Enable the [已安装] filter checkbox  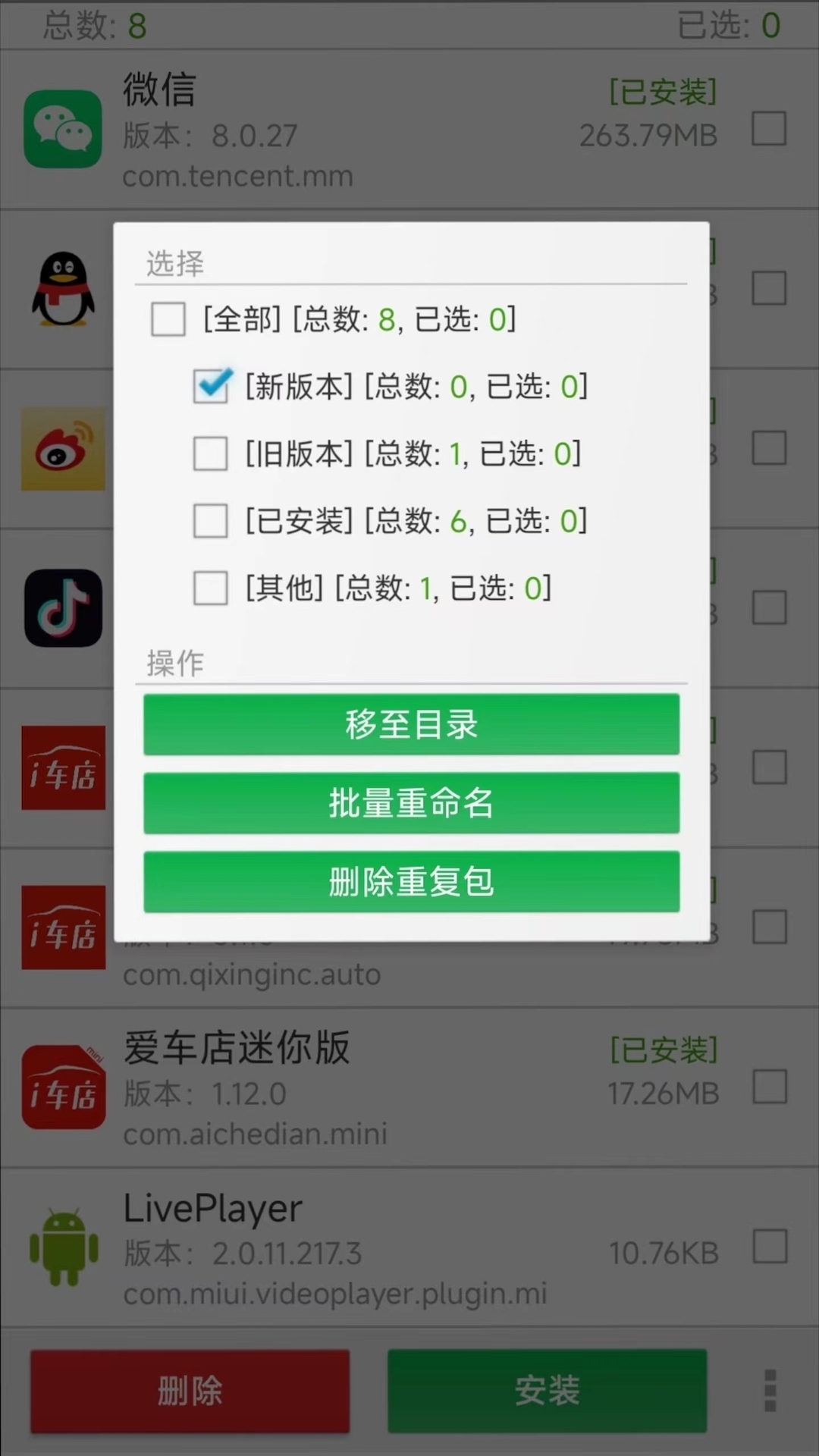[x=210, y=521]
